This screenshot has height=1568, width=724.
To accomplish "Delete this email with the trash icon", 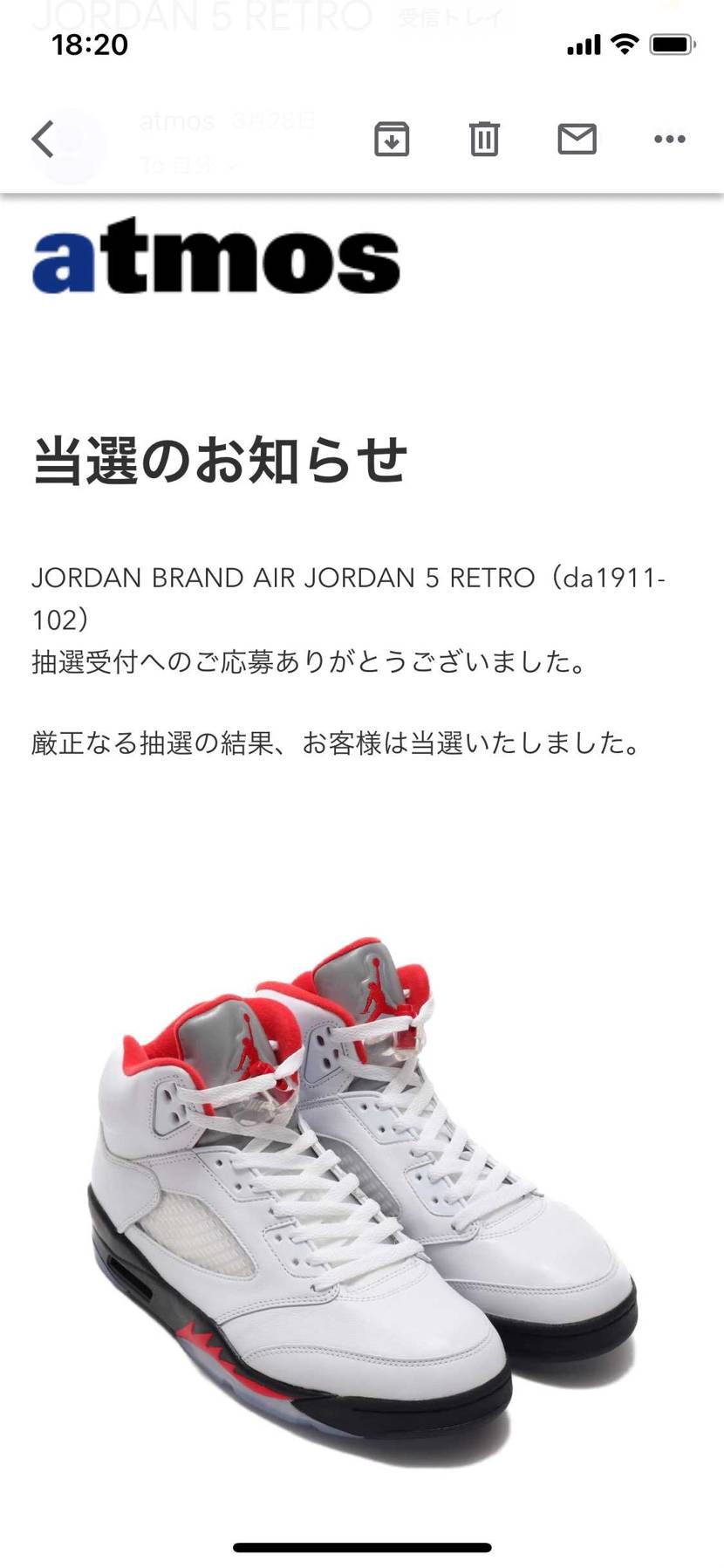I will point(484,139).
